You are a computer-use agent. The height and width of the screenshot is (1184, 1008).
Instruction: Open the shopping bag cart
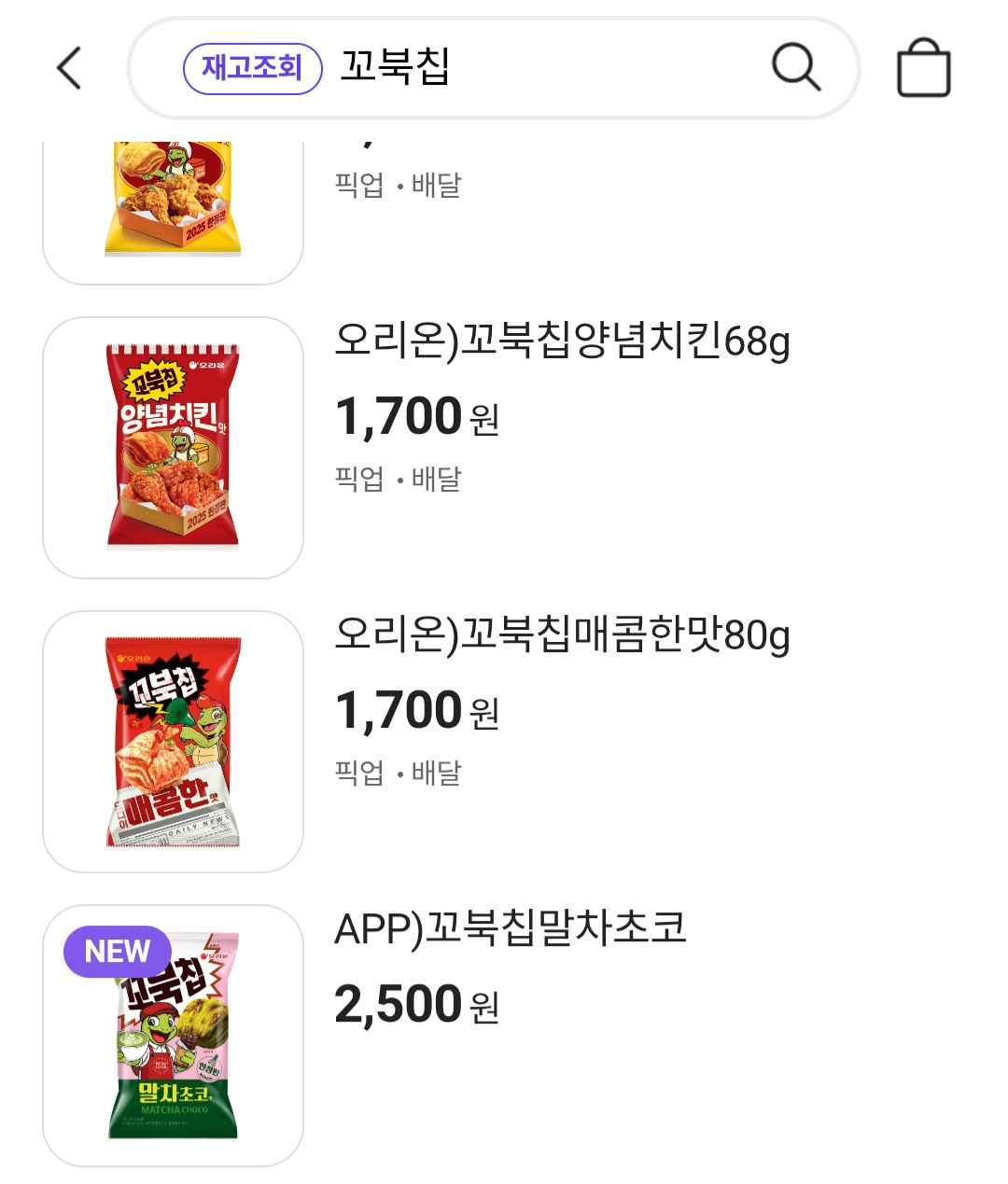[923, 68]
